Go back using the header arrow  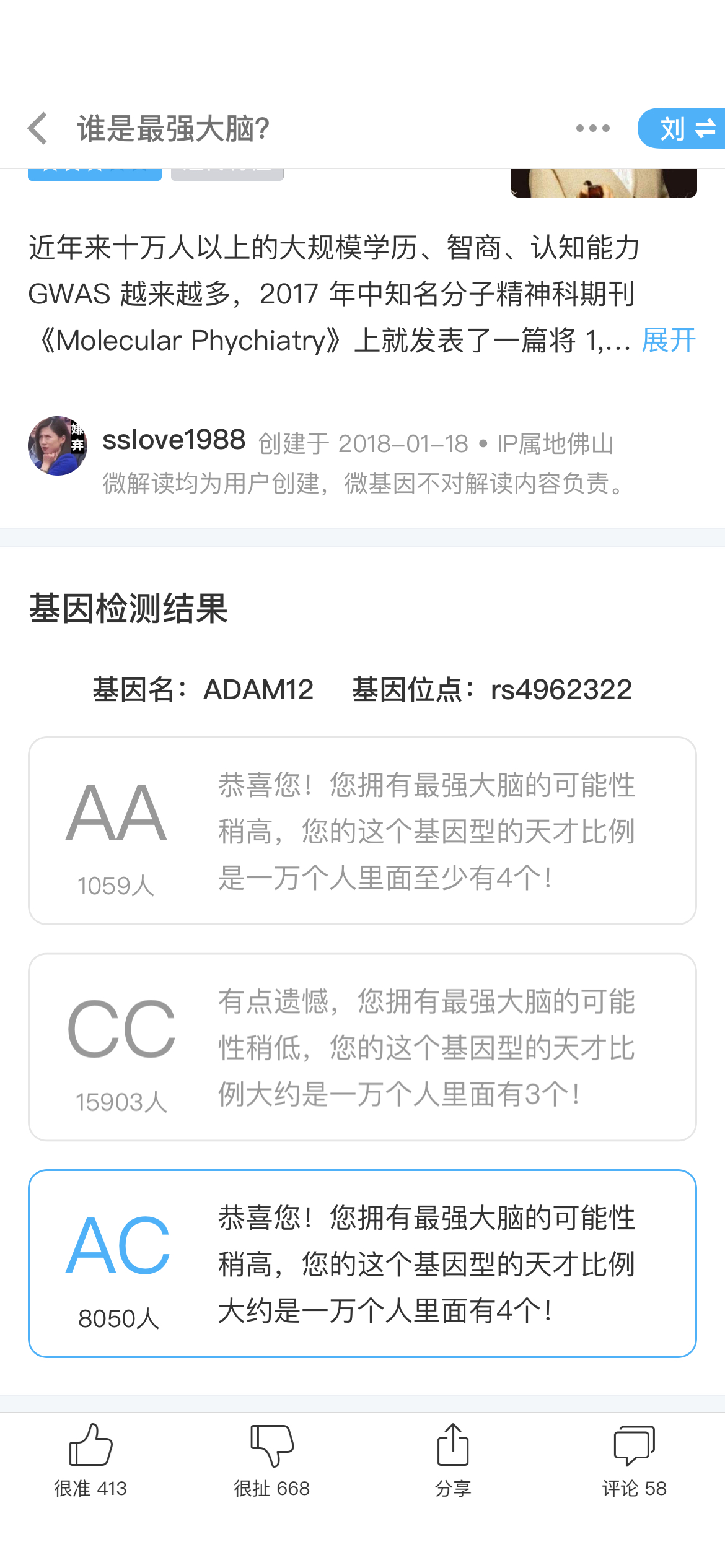pos(38,128)
